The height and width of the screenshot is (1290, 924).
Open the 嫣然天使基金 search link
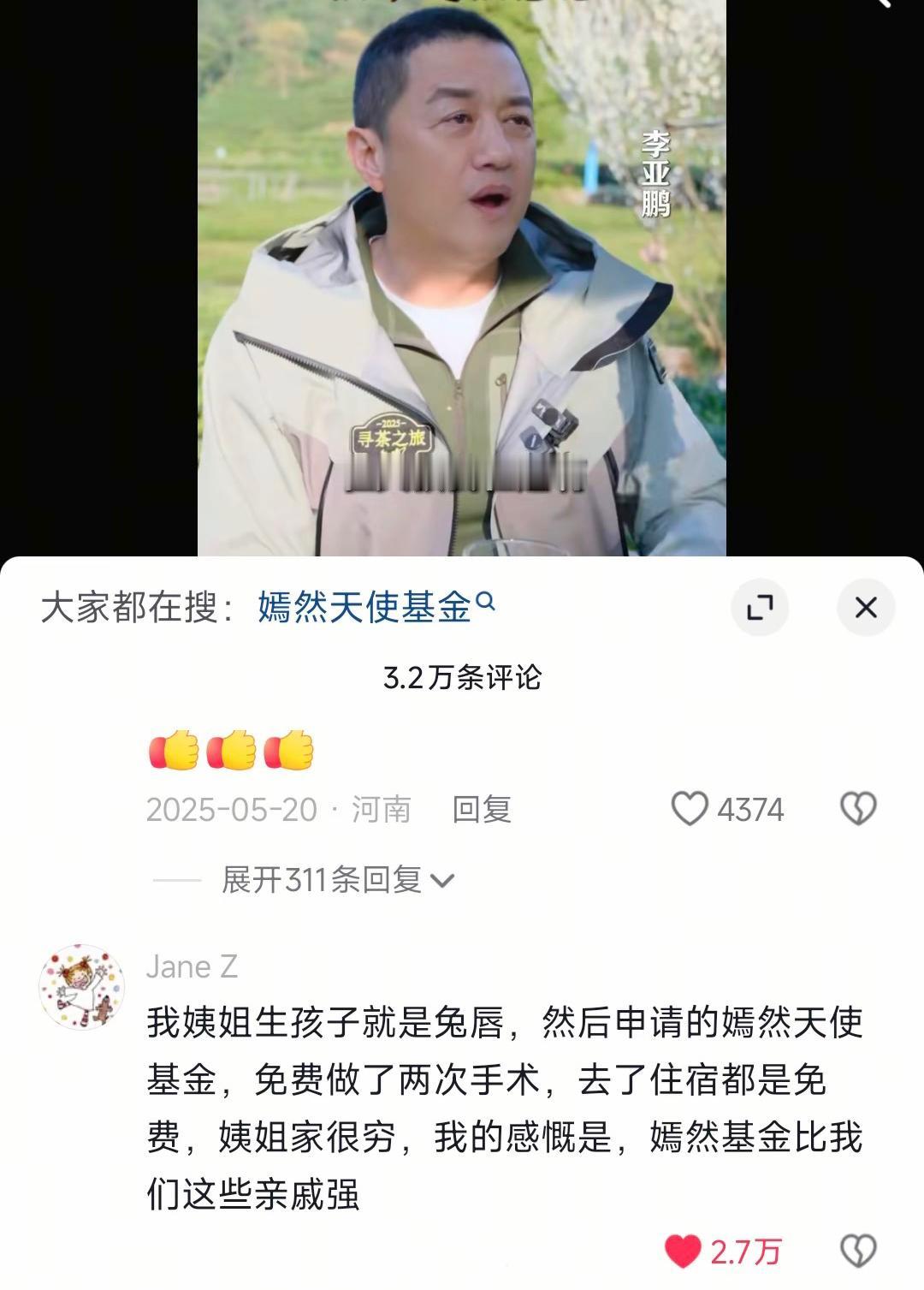(368, 603)
